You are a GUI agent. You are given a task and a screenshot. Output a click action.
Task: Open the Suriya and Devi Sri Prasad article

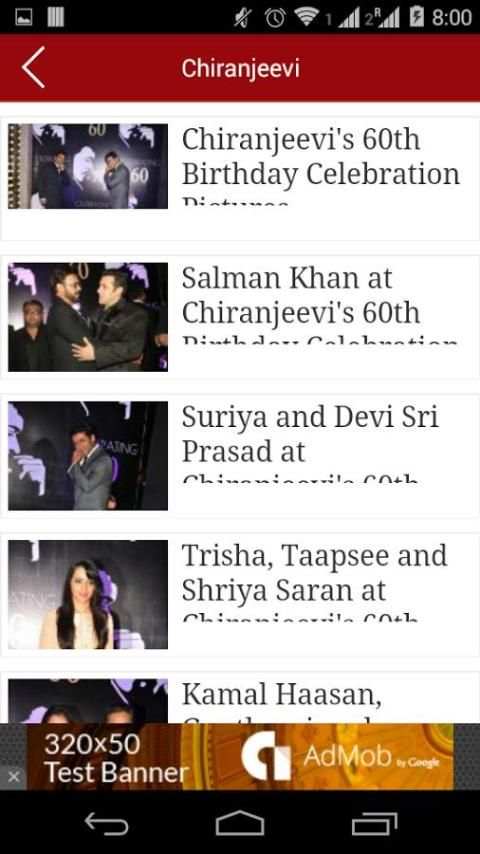[x=240, y=456]
